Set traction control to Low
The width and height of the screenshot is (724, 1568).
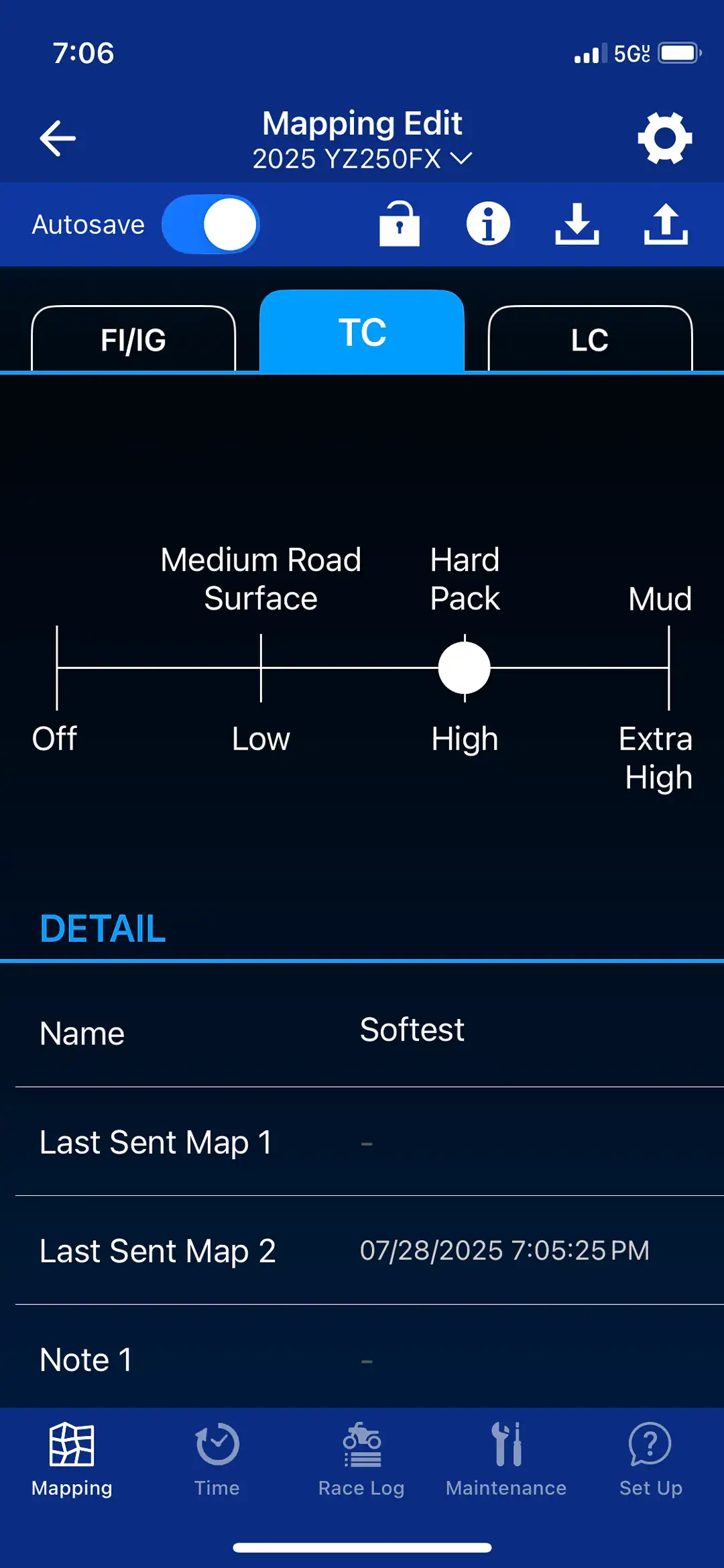[x=261, y=668]
